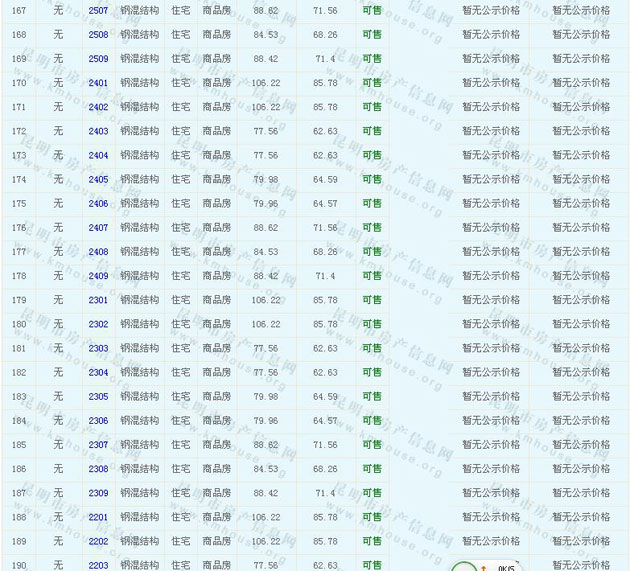Open room 2201 link

pos(98,517)
